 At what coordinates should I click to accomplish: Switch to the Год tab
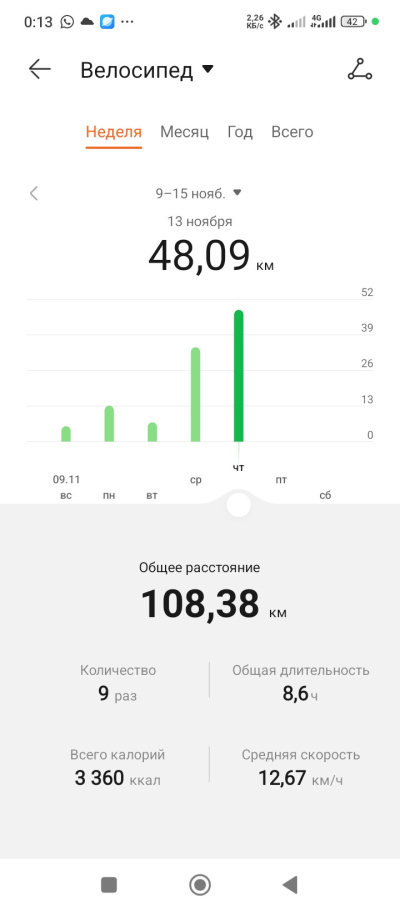[240, 132]
